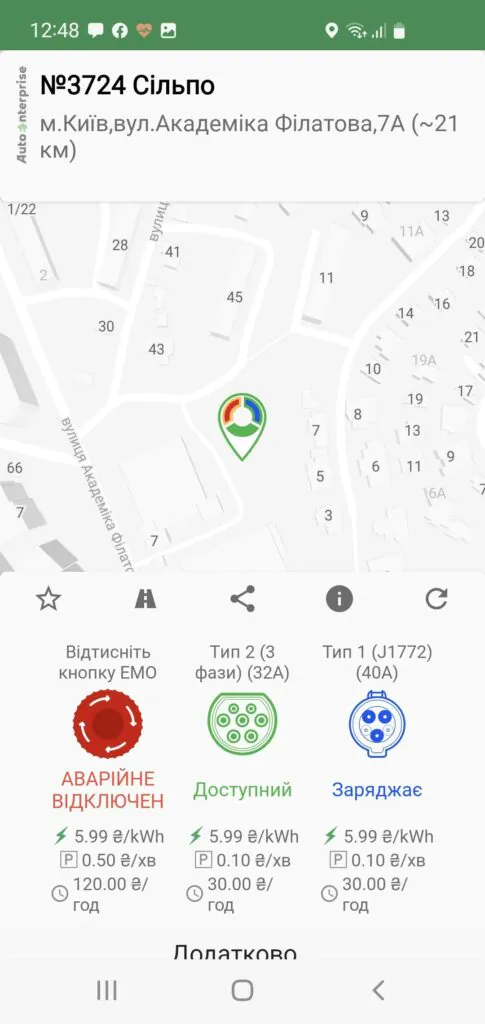Share this charging station

[x=242, y=599]
